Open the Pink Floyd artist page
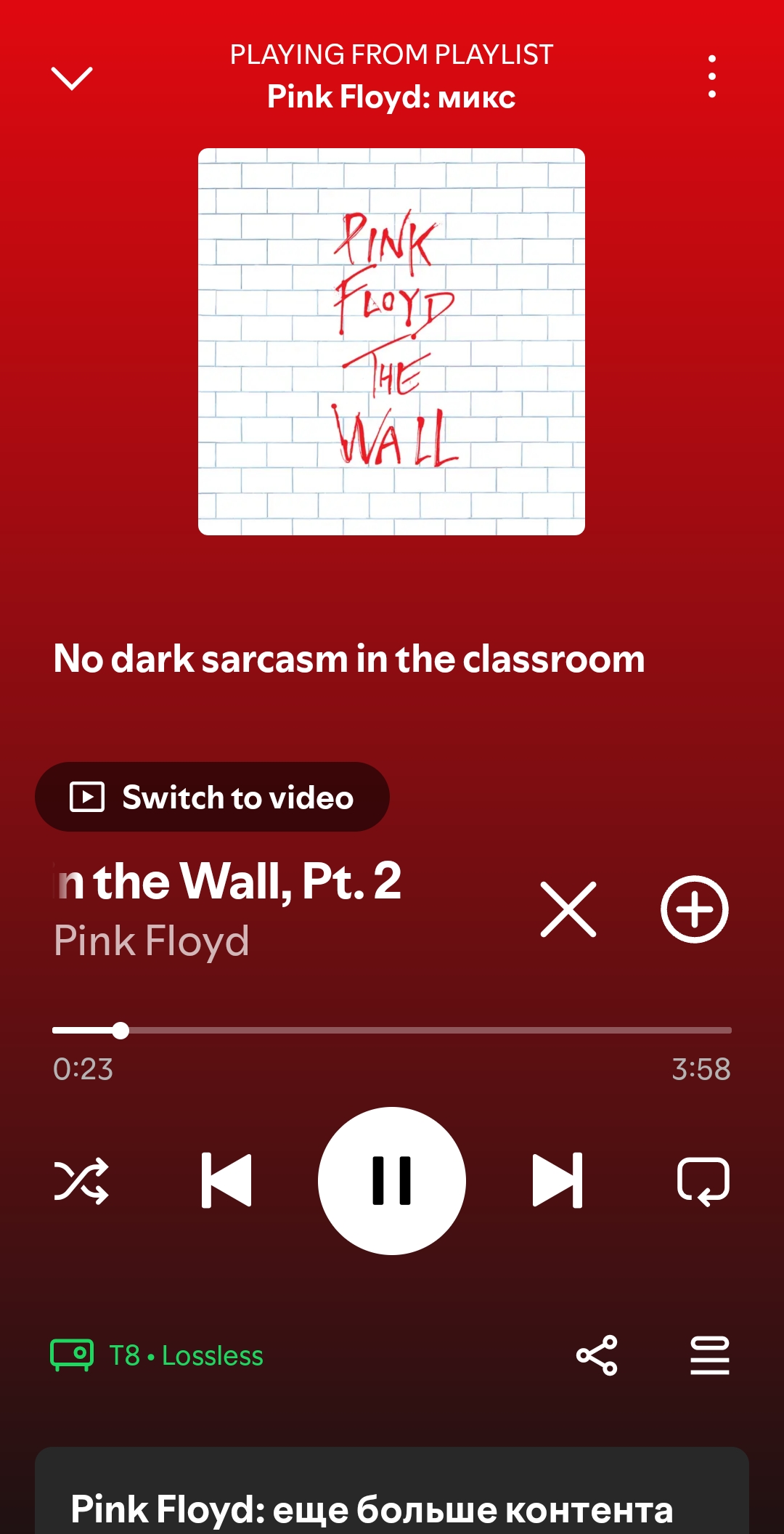Viewport: 784px width, 1534px height. (x=152, y=941)
